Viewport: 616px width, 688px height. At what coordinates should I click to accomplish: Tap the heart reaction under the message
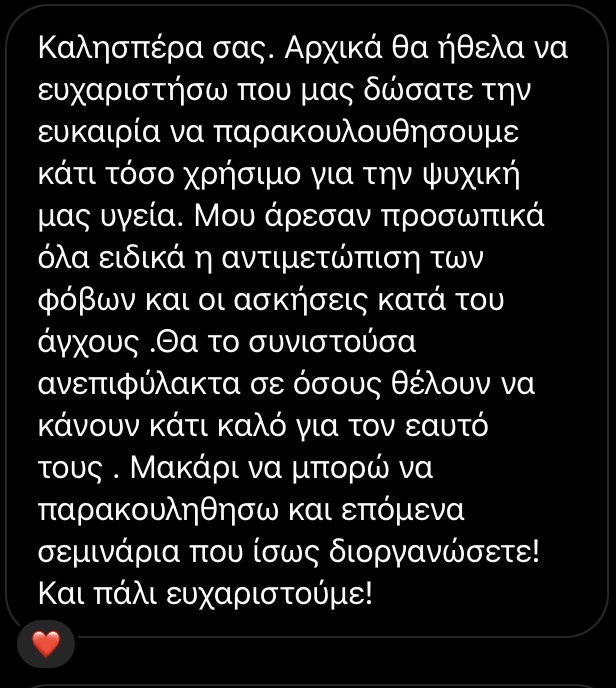[46, 643]
